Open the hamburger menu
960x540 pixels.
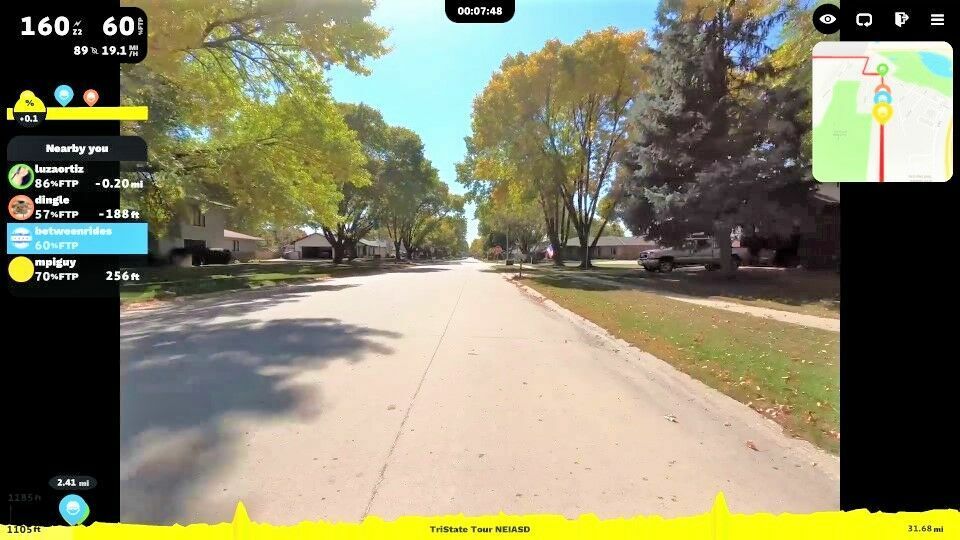937,19
